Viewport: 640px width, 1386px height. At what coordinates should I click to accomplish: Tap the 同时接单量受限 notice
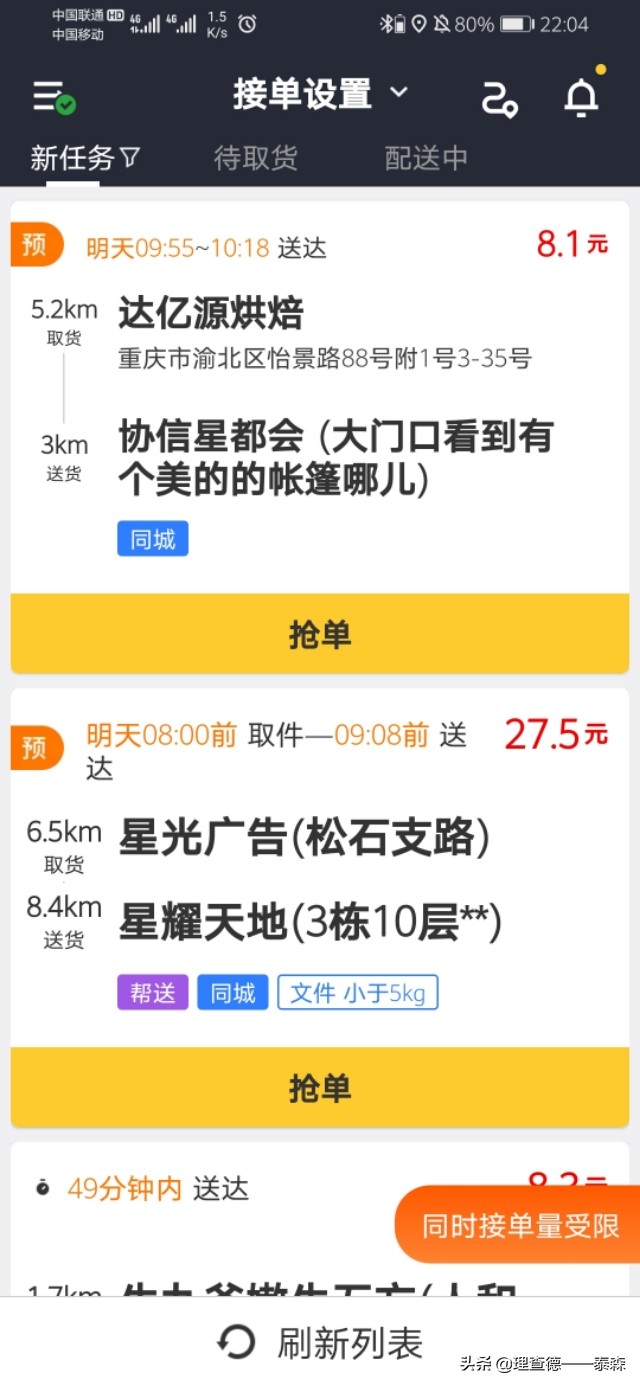coord(518,1225)
